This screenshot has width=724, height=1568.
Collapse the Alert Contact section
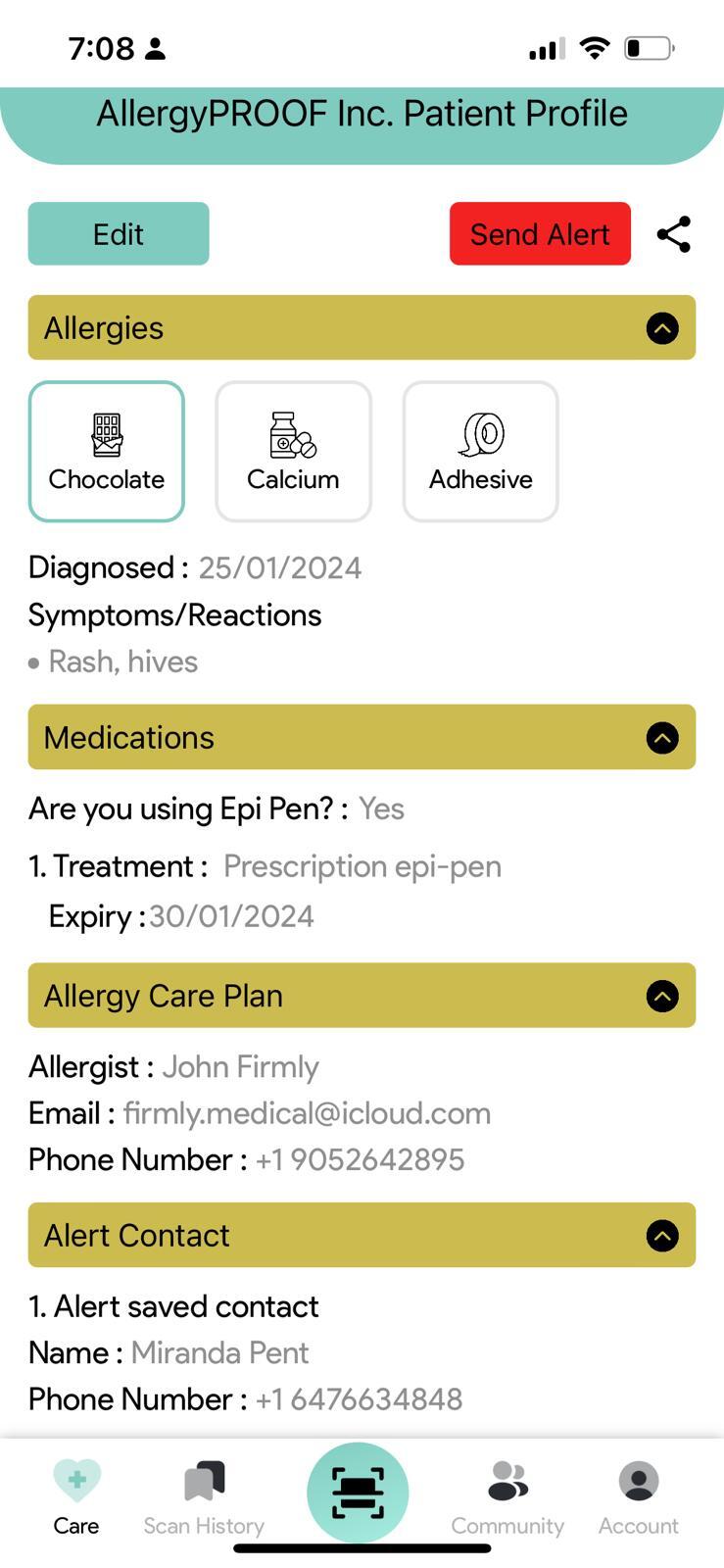662,1236
